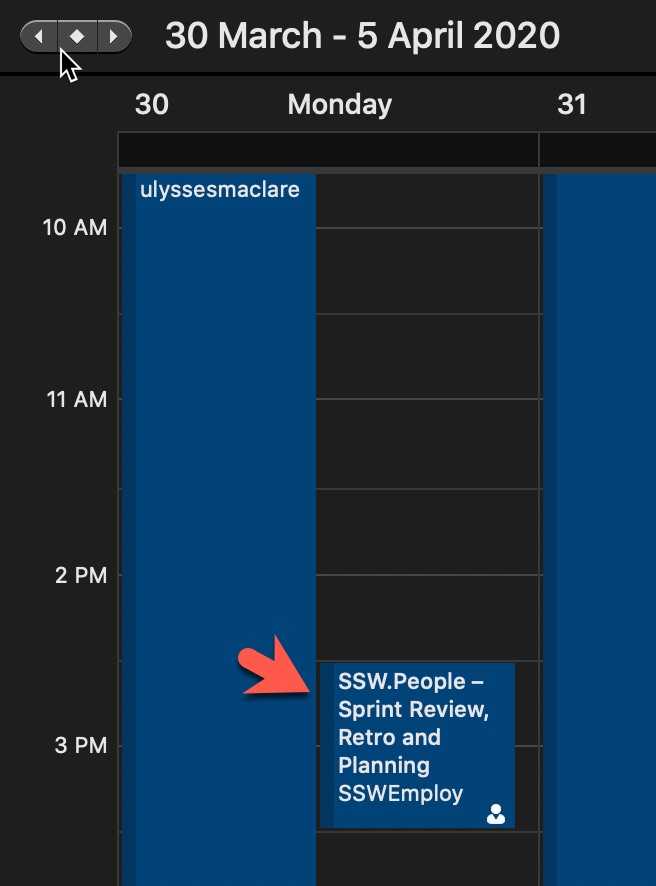Jump to today with the diamond button
The image size is (656, 886).
76,37
